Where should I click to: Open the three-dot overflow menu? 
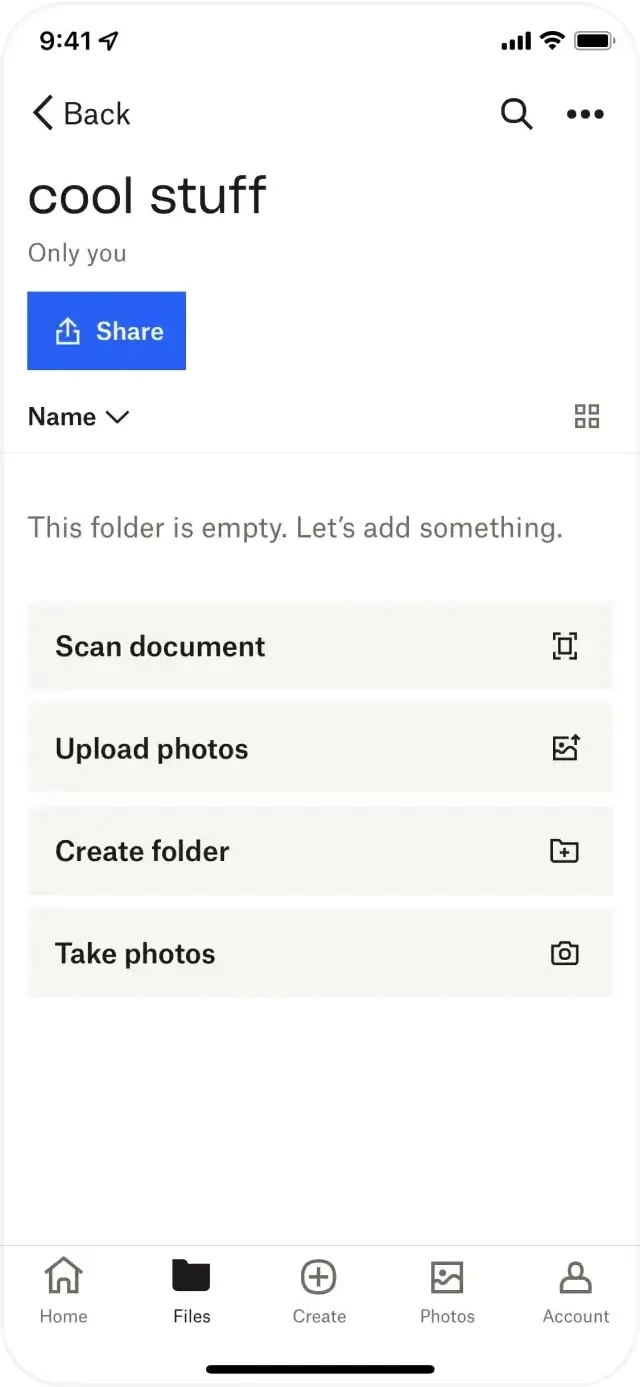coord(585,114)
